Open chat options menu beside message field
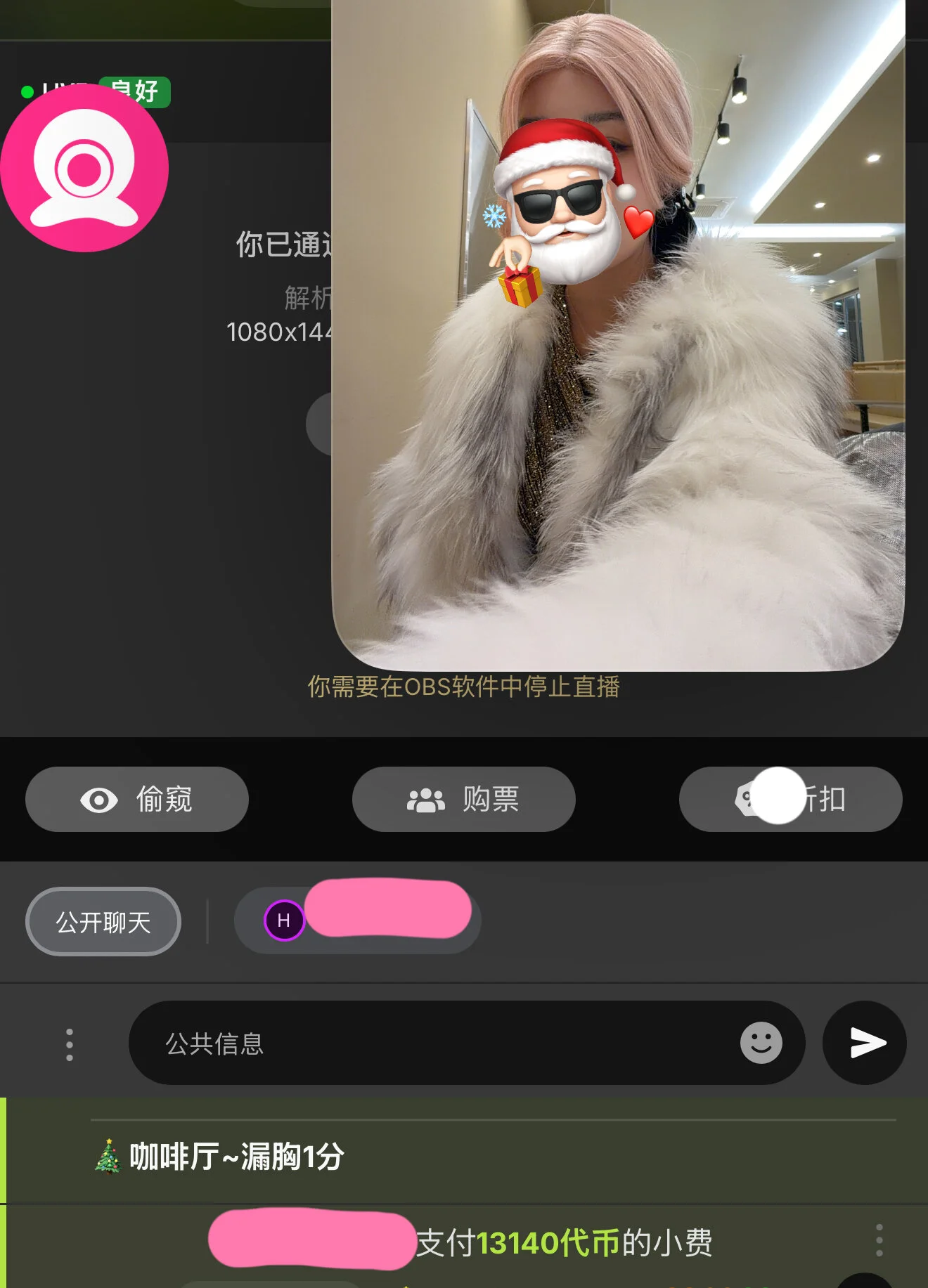This screenshot has height=1288, width=928. tap(69, 1044)
